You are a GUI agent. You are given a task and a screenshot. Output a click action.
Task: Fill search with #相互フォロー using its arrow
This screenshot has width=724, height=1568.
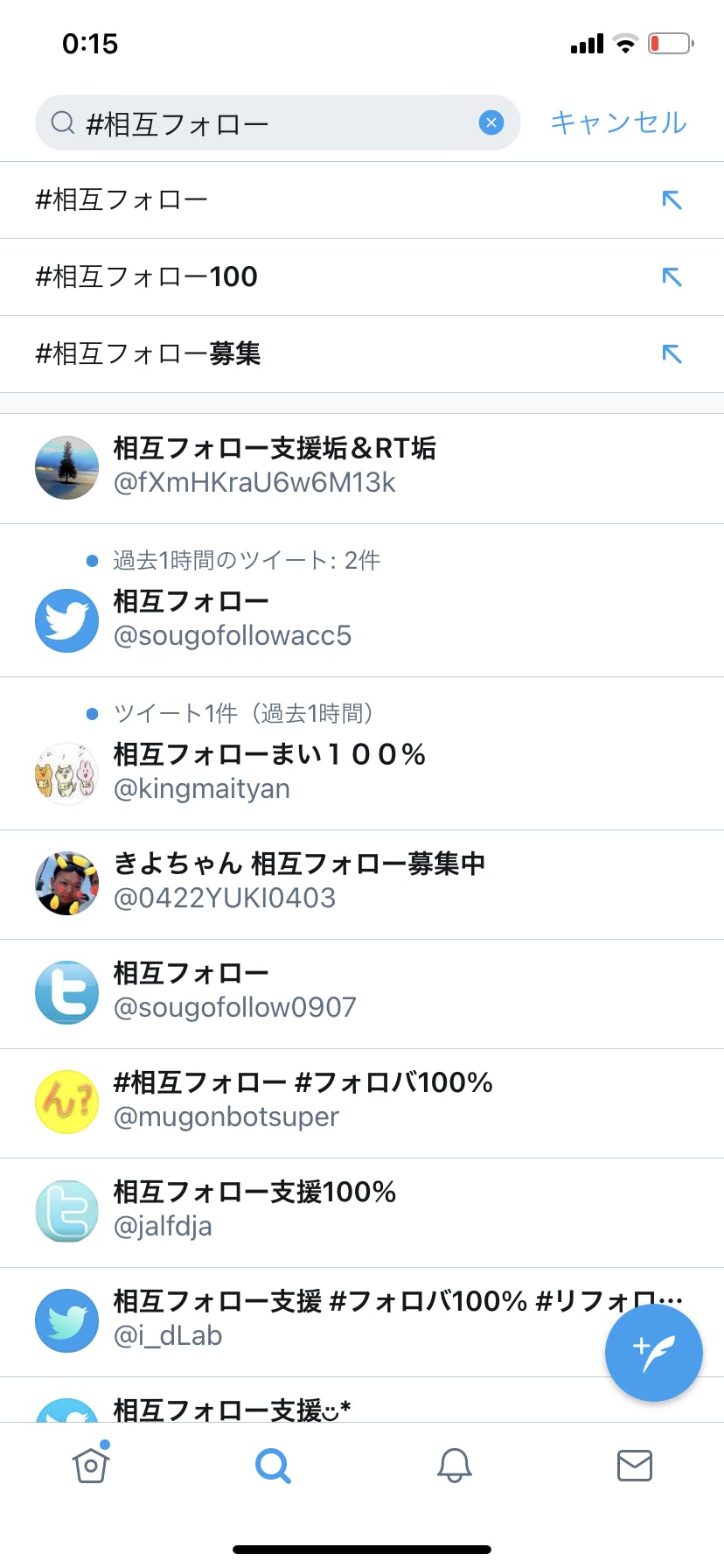[x=672, y=200]
